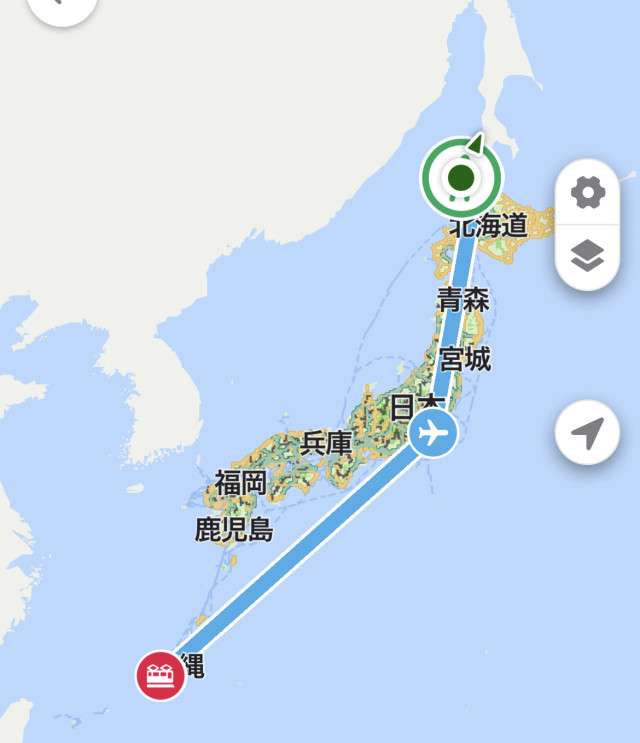Center map on current location arrow

coord(588,433)
